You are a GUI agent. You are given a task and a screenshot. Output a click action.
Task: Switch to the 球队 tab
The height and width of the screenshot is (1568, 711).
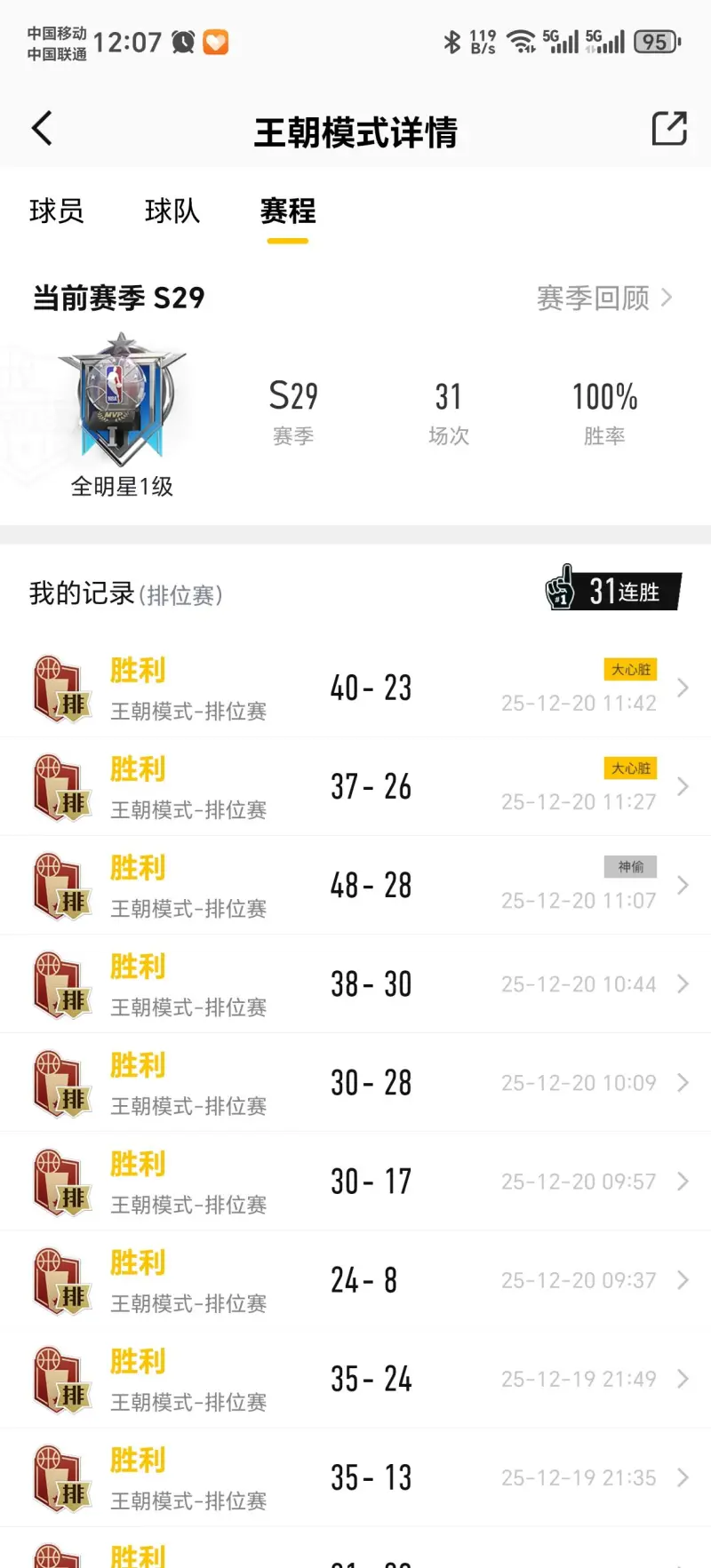(172, 211)
